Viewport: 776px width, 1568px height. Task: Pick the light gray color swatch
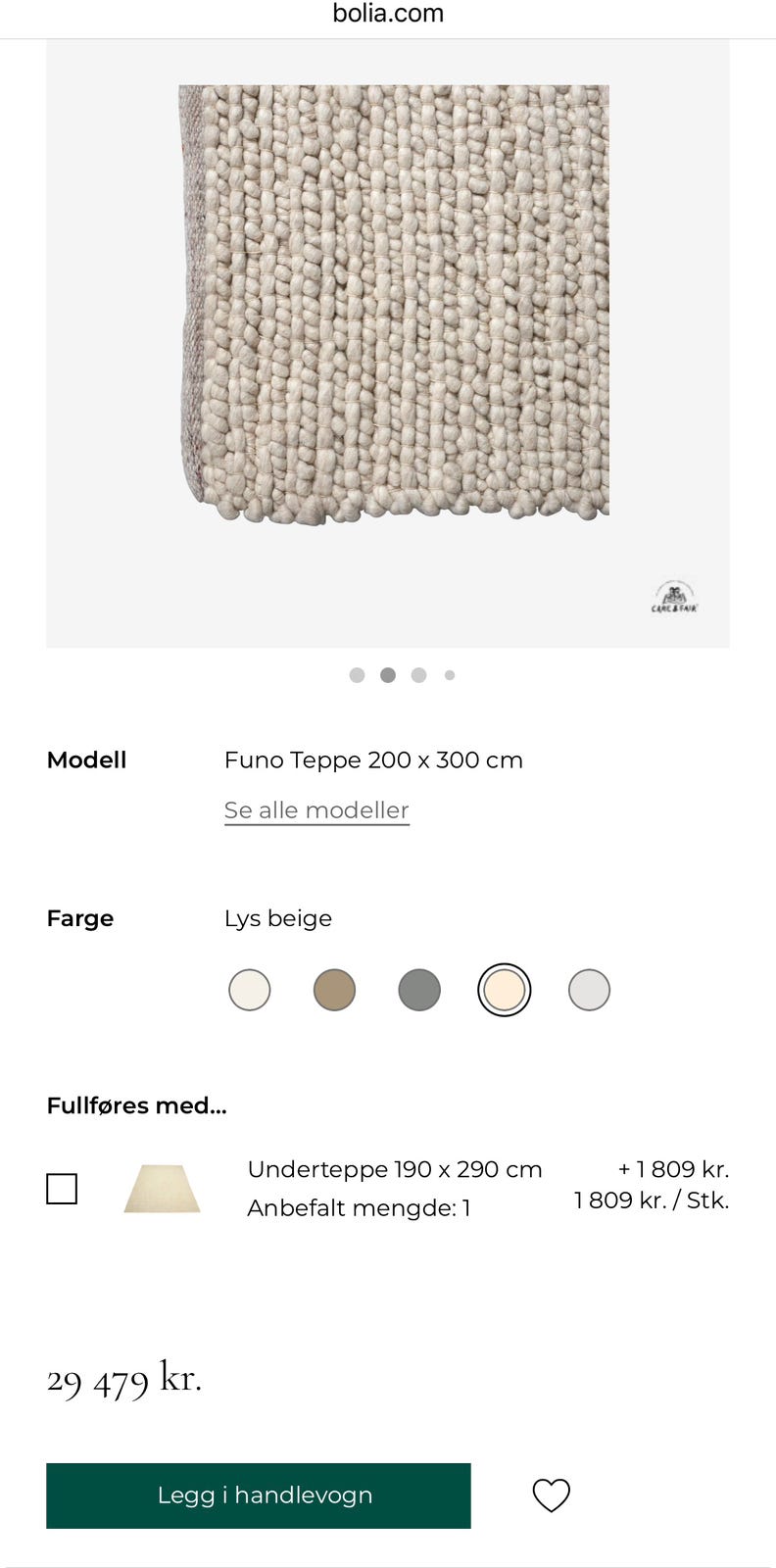(589, 990)
